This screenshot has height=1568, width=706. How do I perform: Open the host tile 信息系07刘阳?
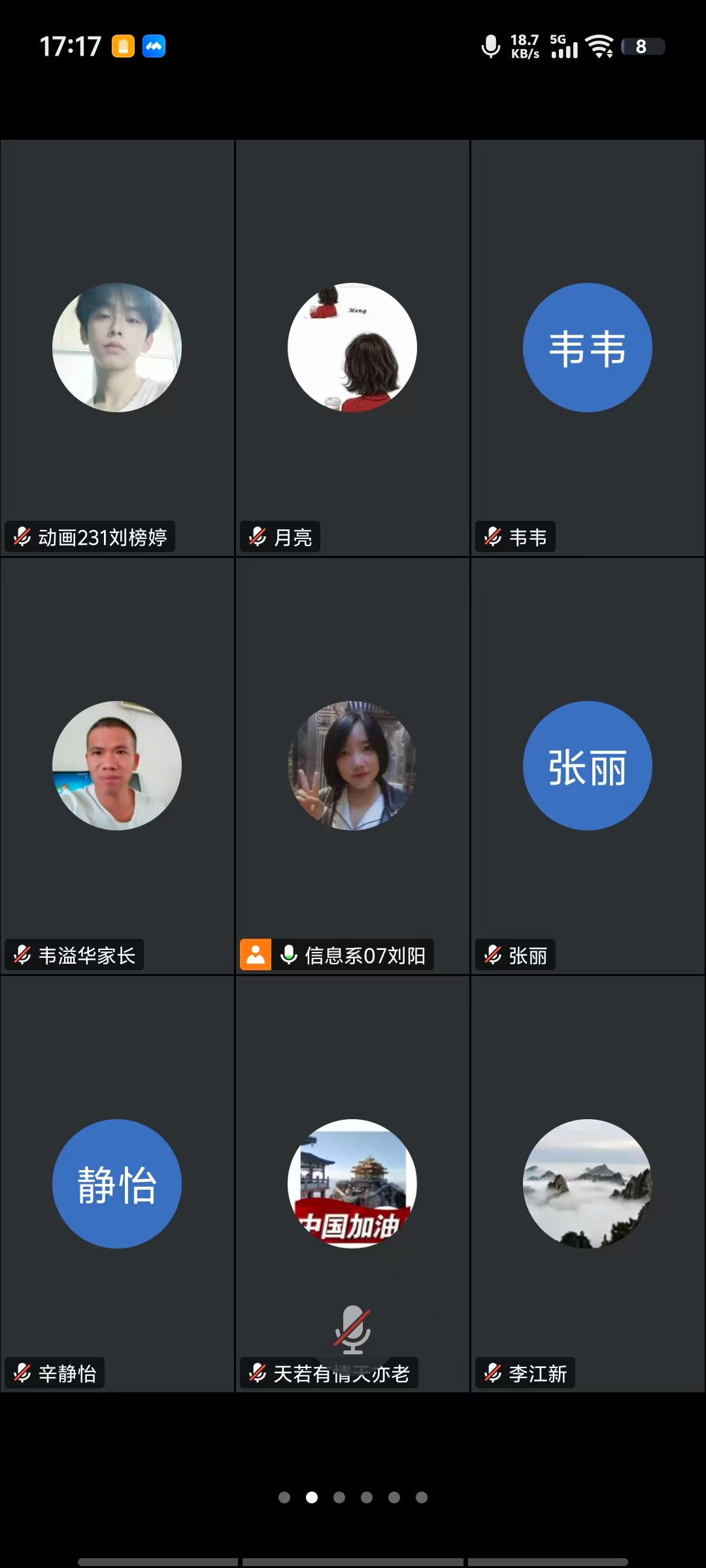coord(352,766)
